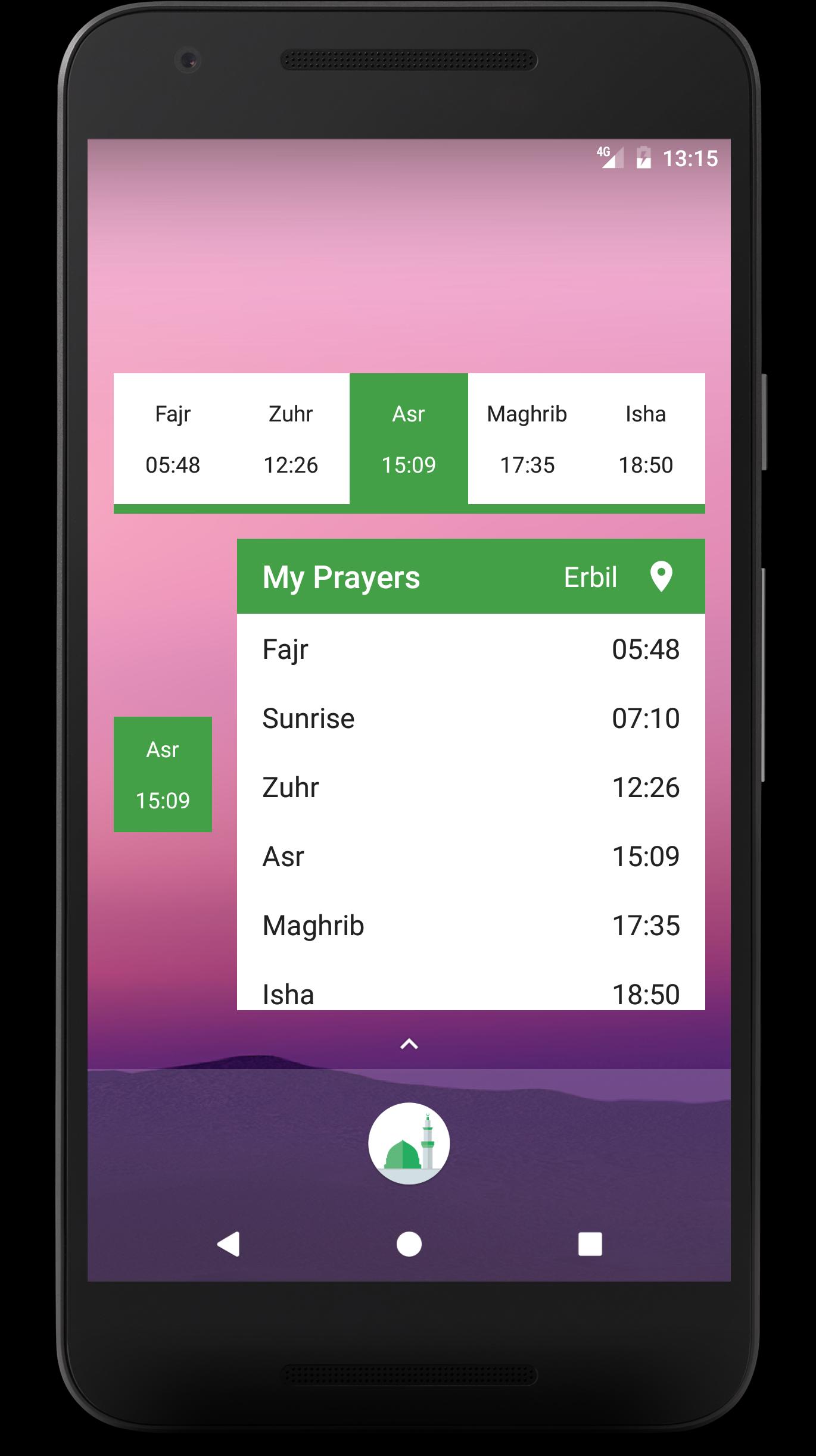Go back with the navigation bar

pyautogui.click(x=228, y=1244)
